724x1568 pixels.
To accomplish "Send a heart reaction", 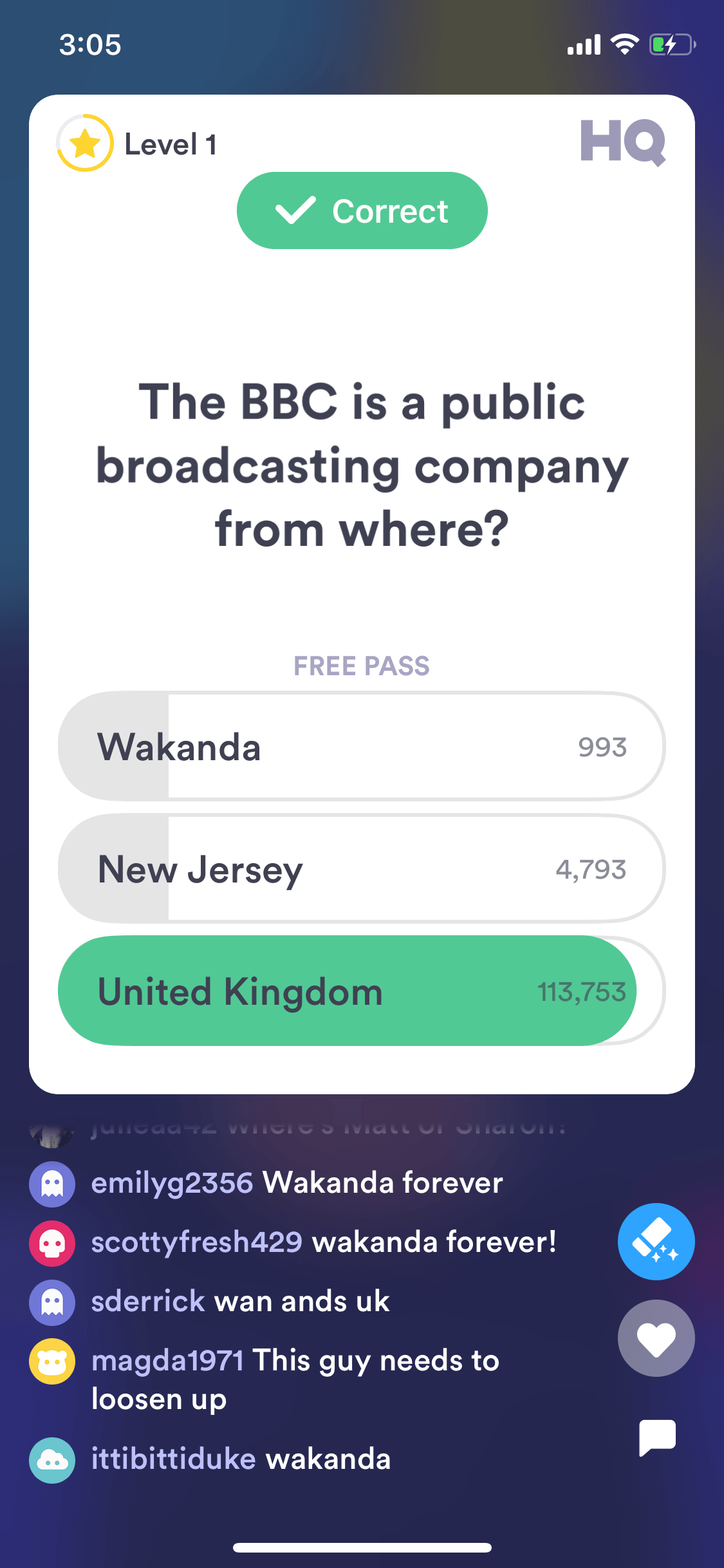I will tap(656, 1338).
